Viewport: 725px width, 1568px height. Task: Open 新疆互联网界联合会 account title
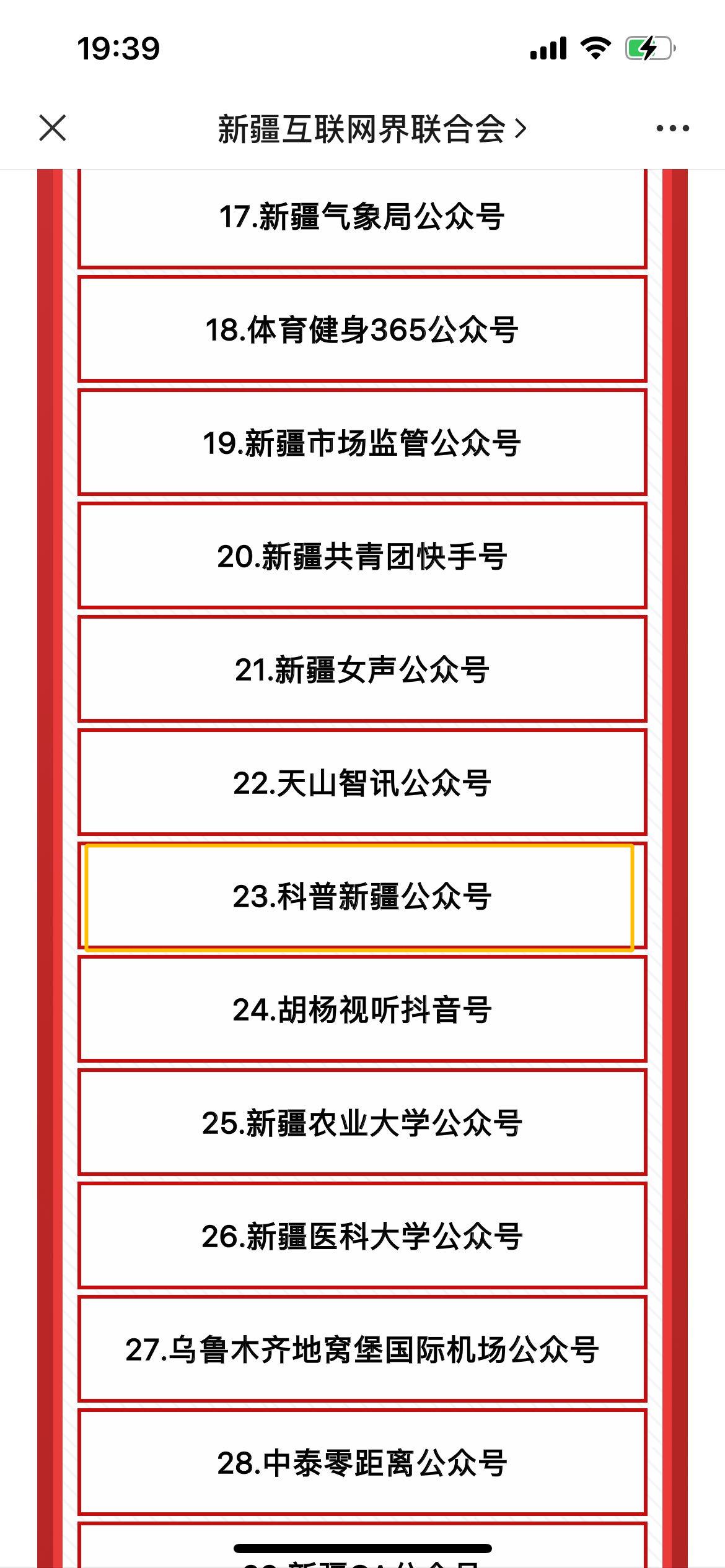click(371, 129)
